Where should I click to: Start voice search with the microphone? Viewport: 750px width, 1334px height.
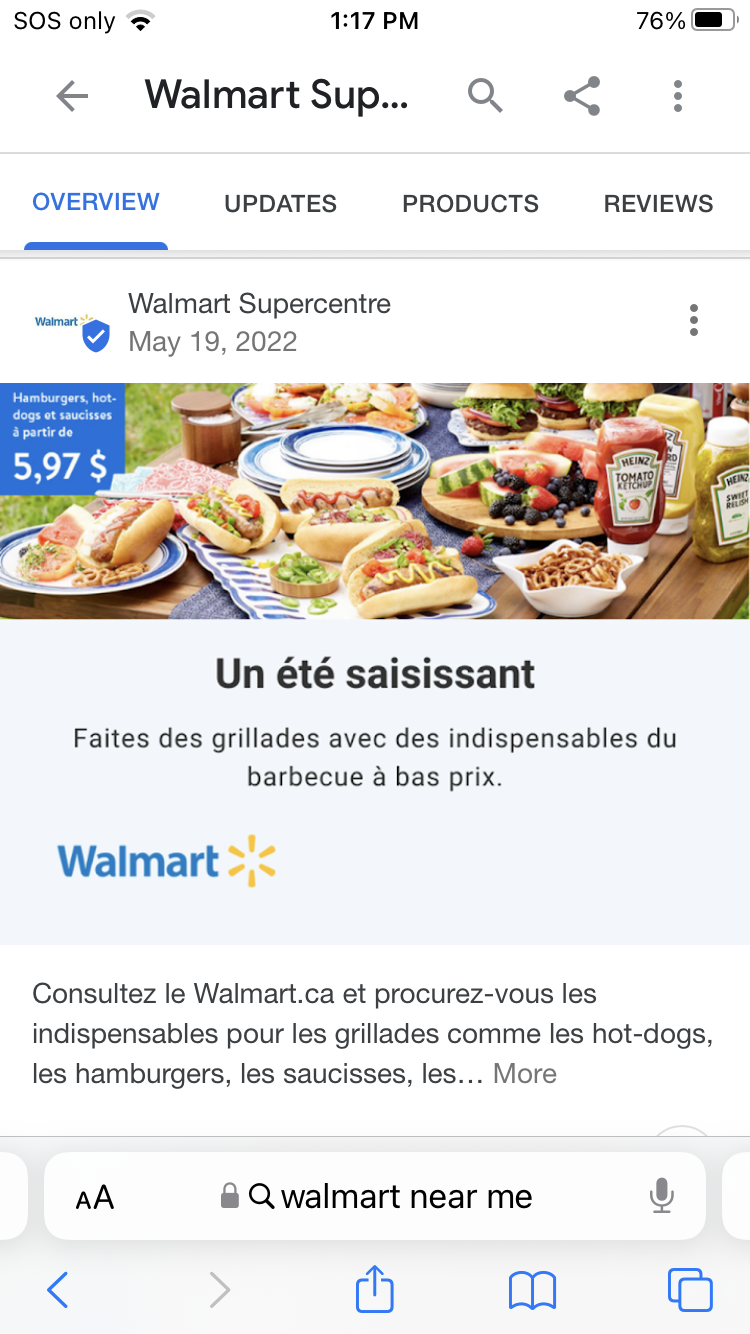pyautogui.click(x=661, y=1196)
